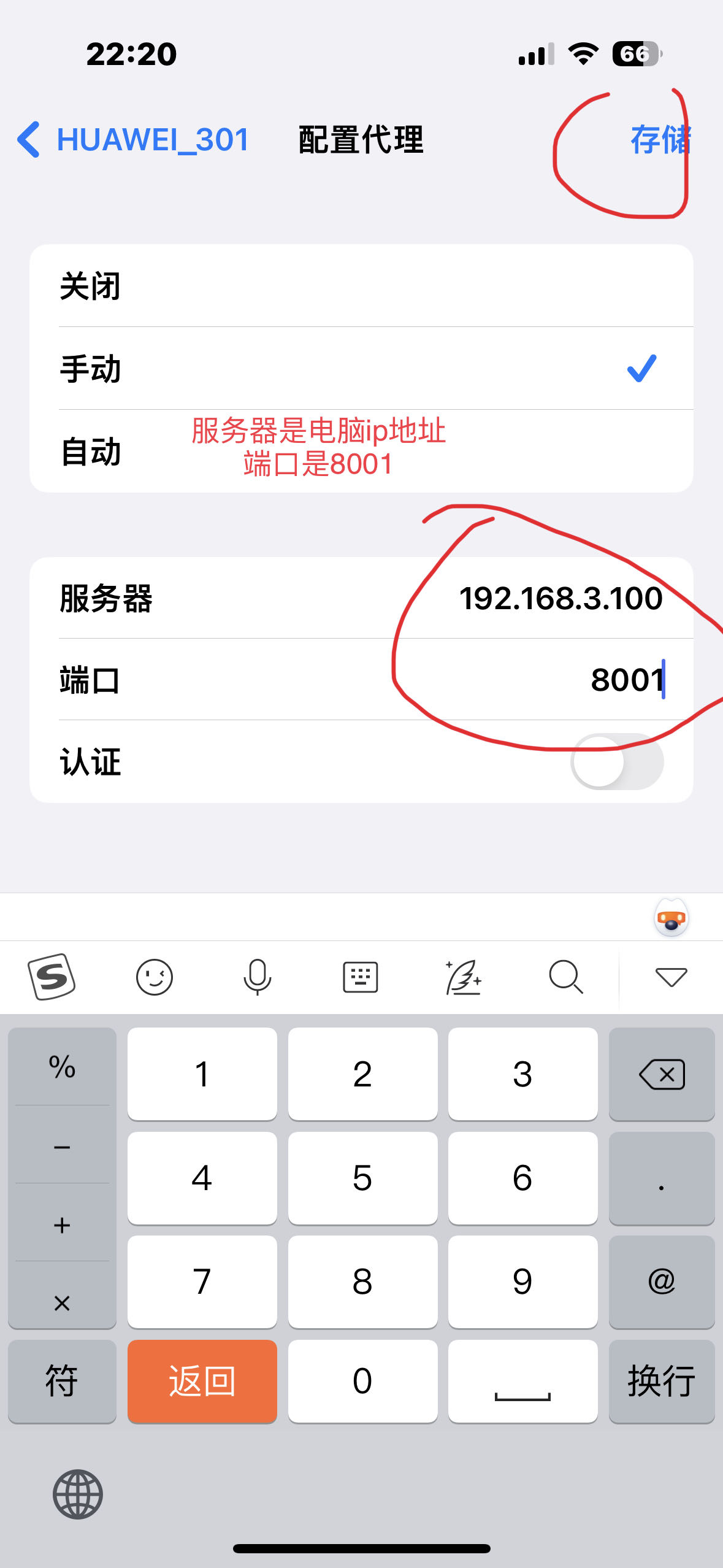Choose the 手动 proxy mode
This screenshot has width=723, height=1568.
click(x=361, y=369)
